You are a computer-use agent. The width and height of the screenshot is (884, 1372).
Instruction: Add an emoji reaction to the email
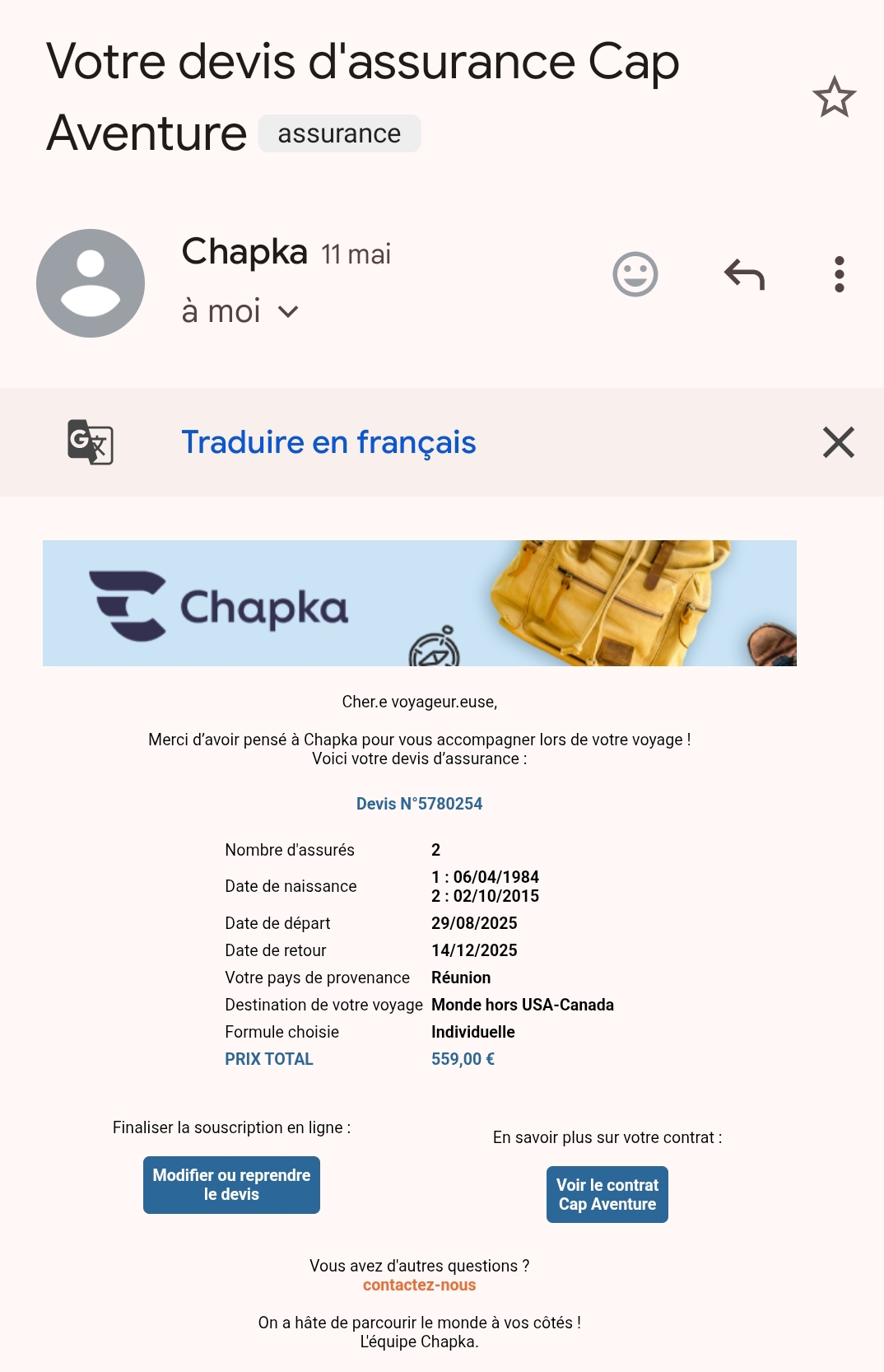point(635,274)
